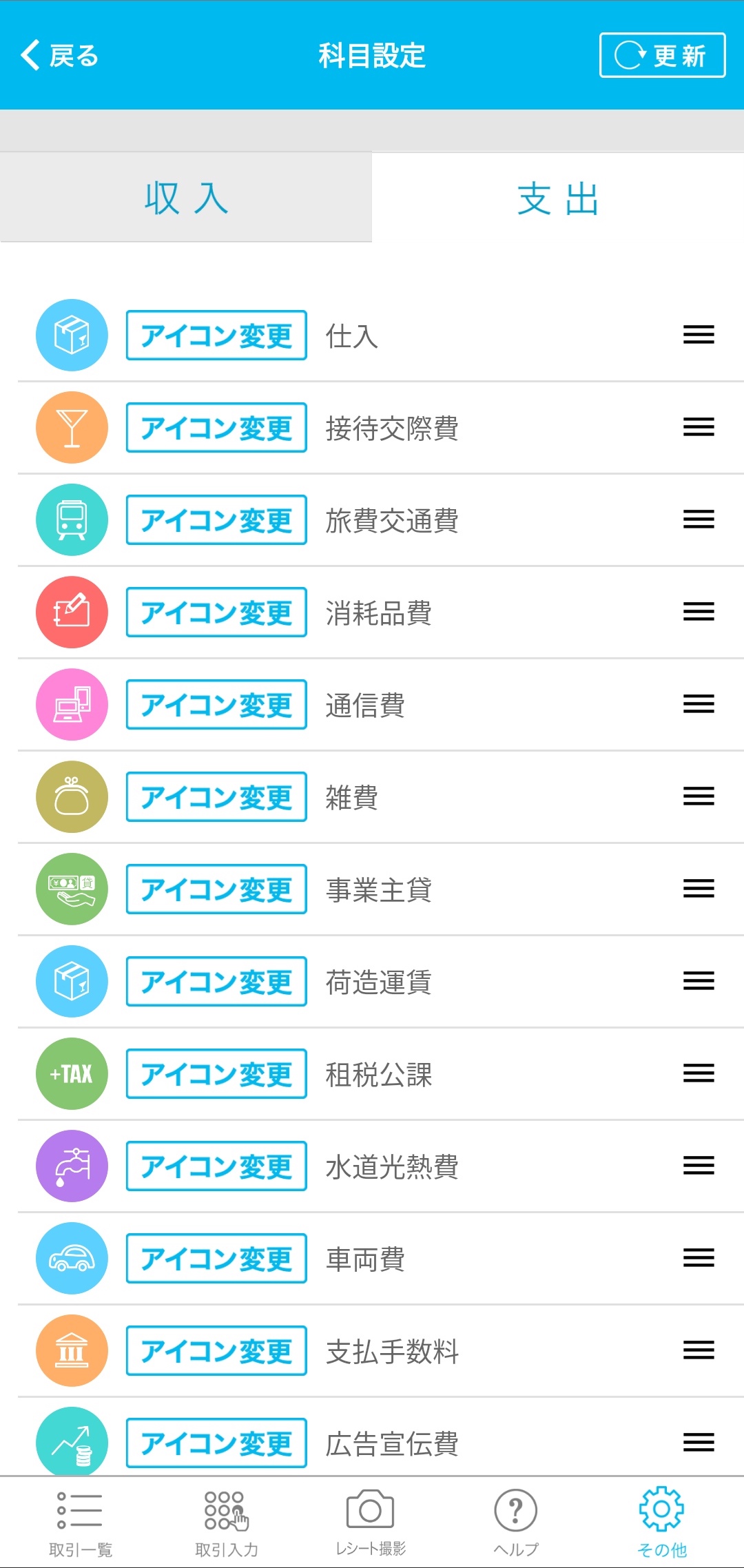Change the icon for 仕入
Screen dimensions: 744x1568
pos(216,336)
